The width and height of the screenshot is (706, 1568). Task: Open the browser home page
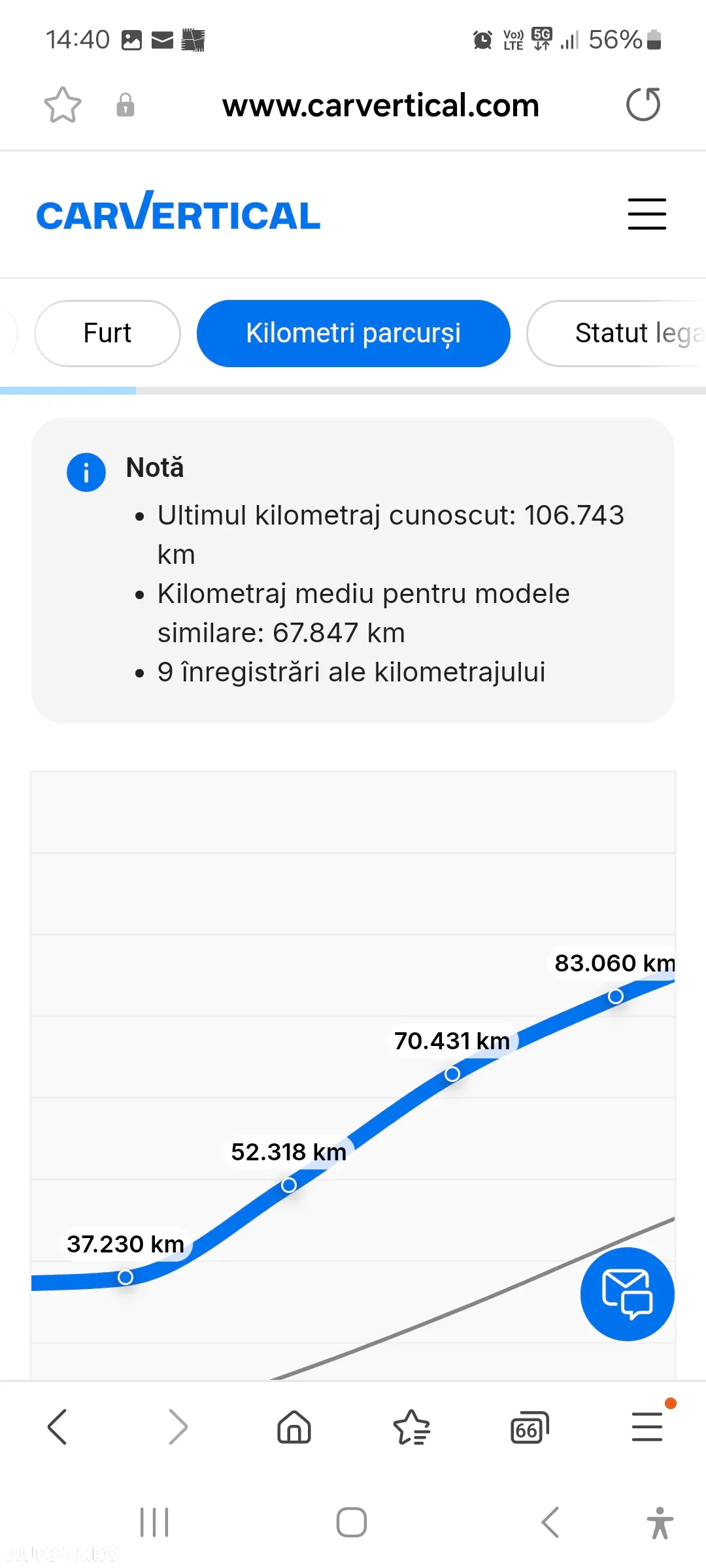(x=294, y=1427)
